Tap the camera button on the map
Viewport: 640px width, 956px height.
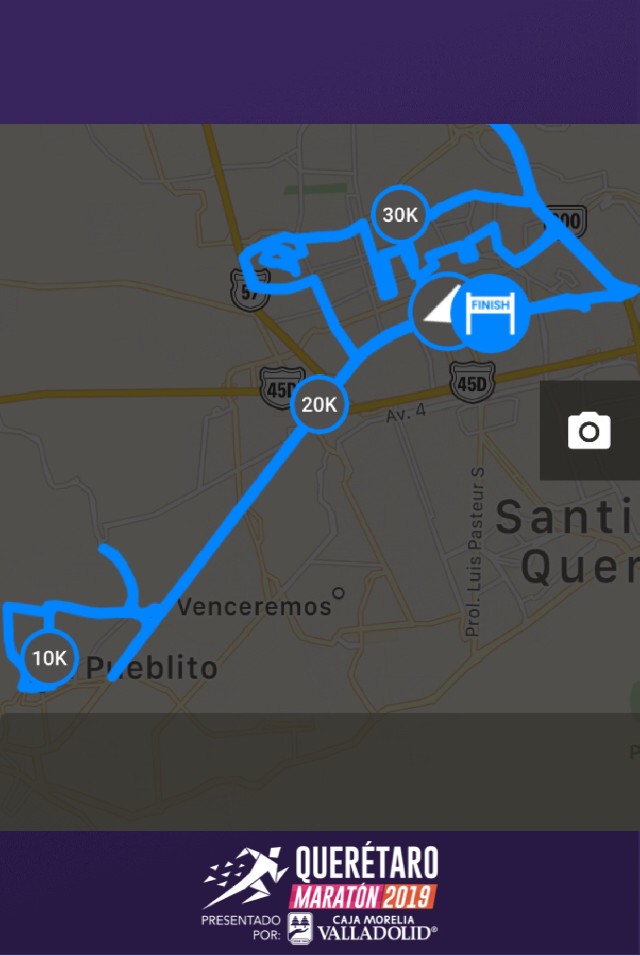(589, 430)
